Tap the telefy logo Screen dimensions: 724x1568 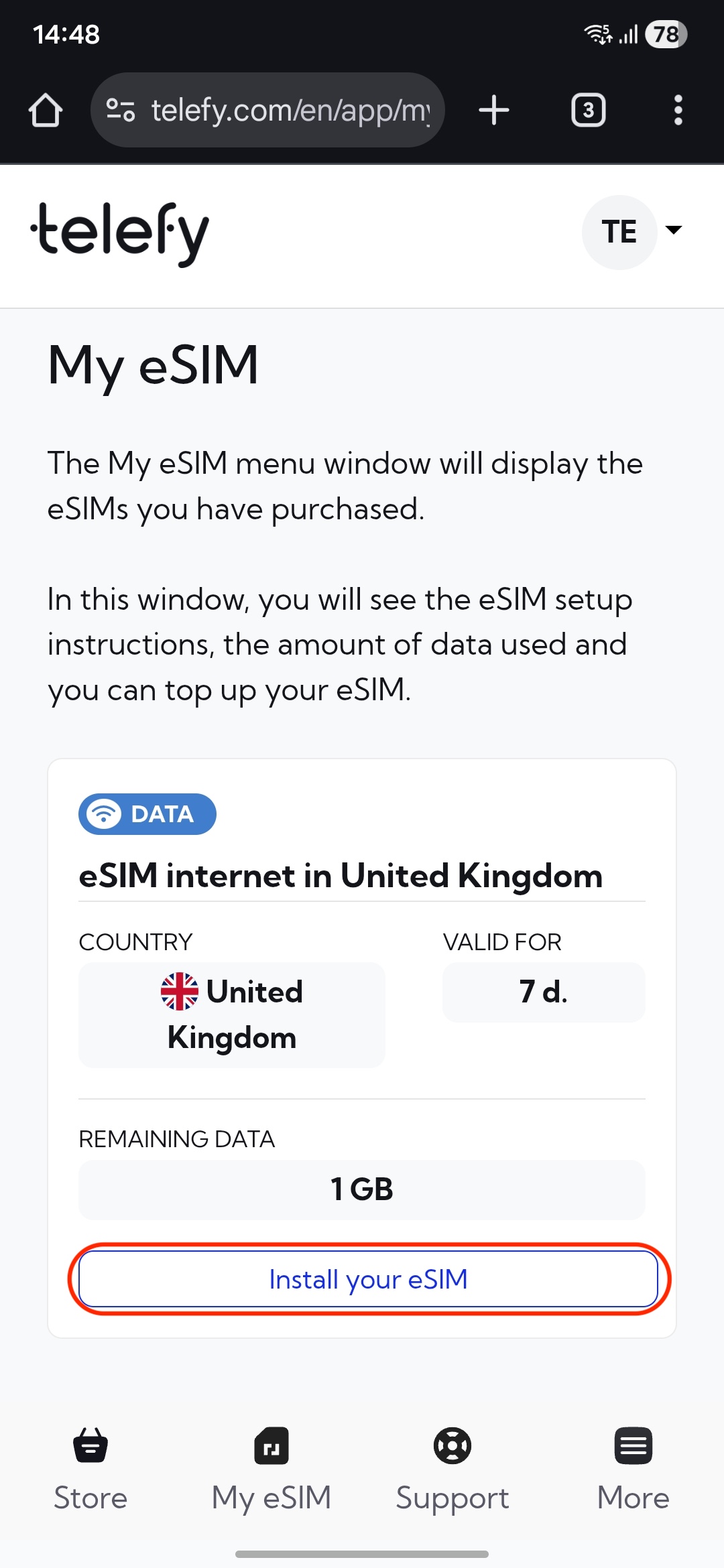click(x=121, y=232)
